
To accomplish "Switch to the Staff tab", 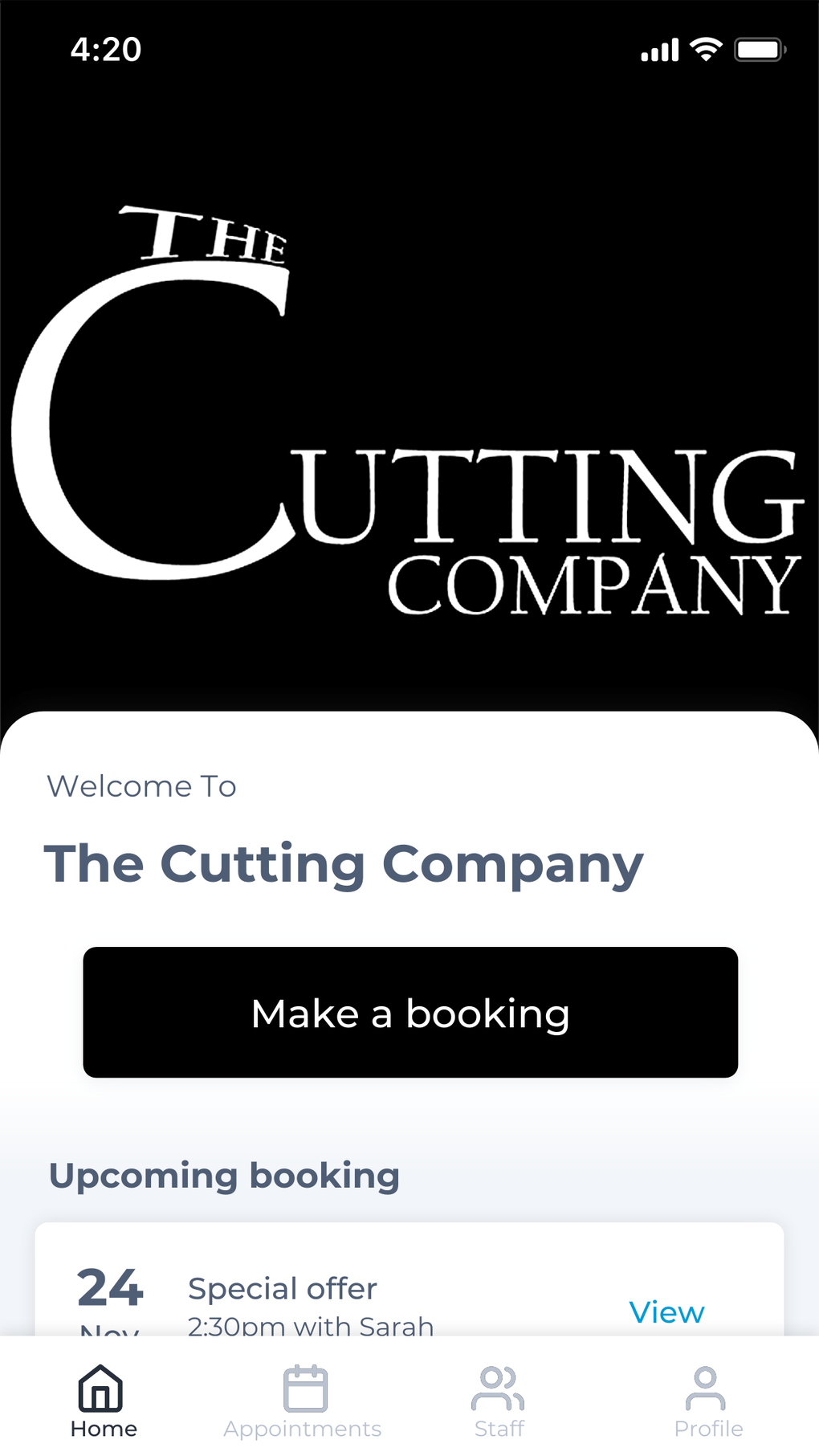I will tap(499, 1427).
